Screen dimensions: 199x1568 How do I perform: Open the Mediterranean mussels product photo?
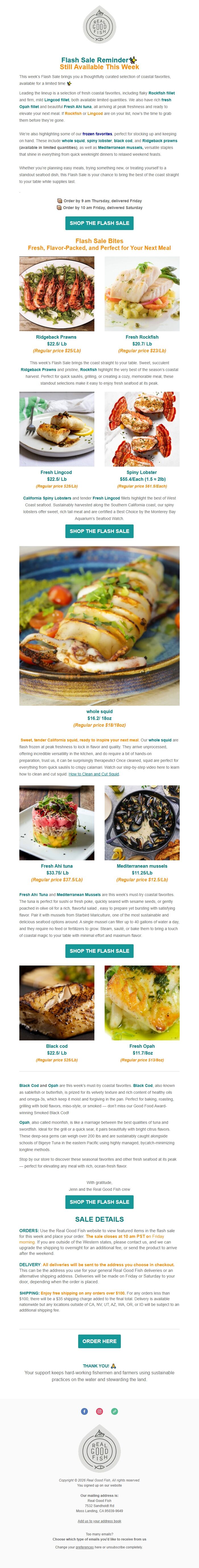pyautogui.click(x=142, y=822)
